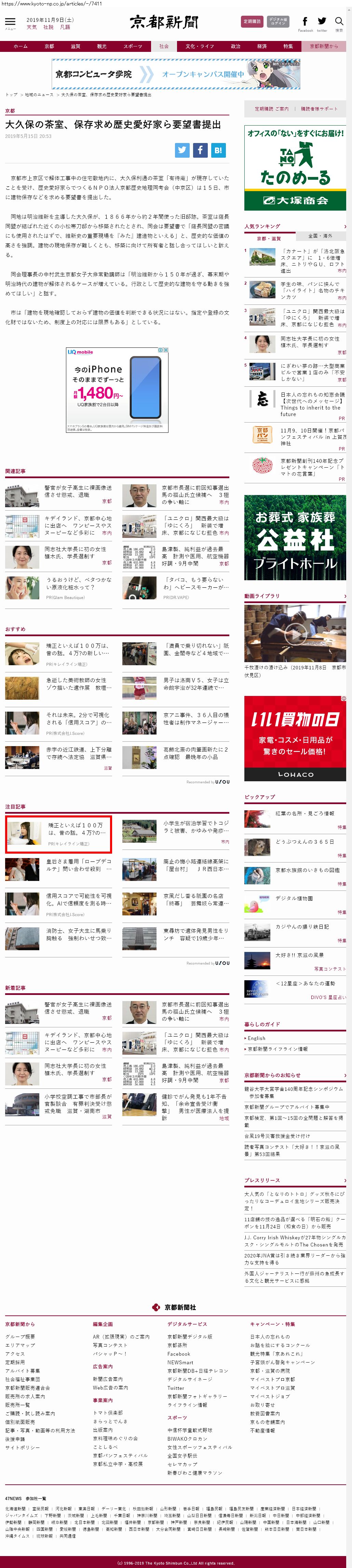Viewport: 352px width, 1568px height.
Task: Tap the 定期購読 button
Action: pos(252,21)
